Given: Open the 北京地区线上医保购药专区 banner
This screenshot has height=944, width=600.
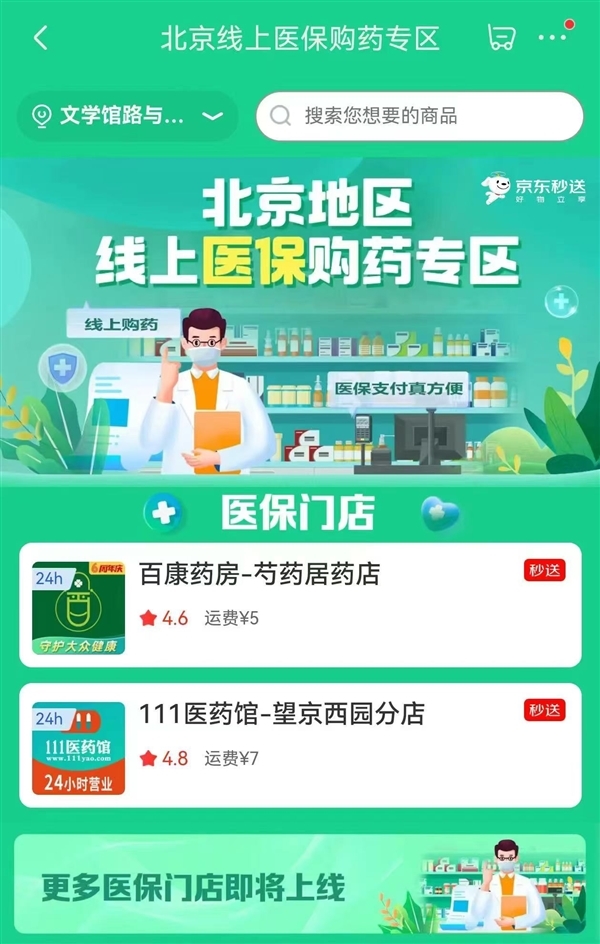Looking at the screenshot, I should click(300, 320).
